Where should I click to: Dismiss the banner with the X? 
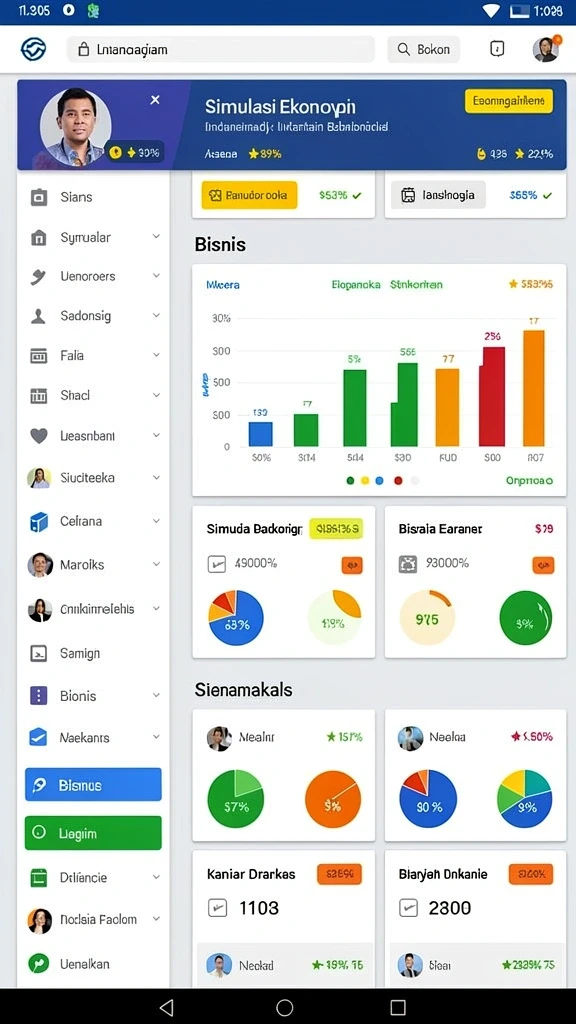(x=155, y=100)
